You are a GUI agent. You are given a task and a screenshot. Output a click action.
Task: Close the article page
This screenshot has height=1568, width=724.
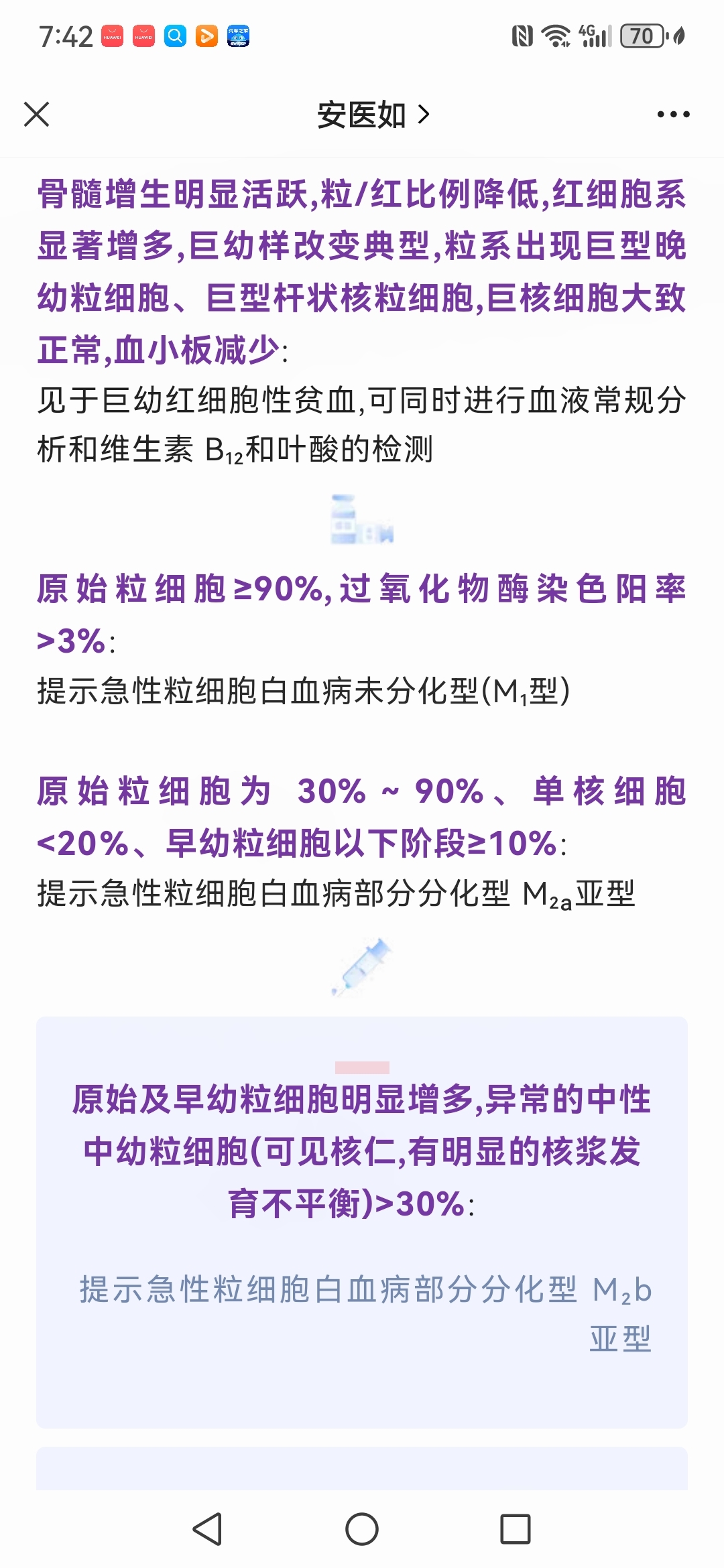coord(37,114)
